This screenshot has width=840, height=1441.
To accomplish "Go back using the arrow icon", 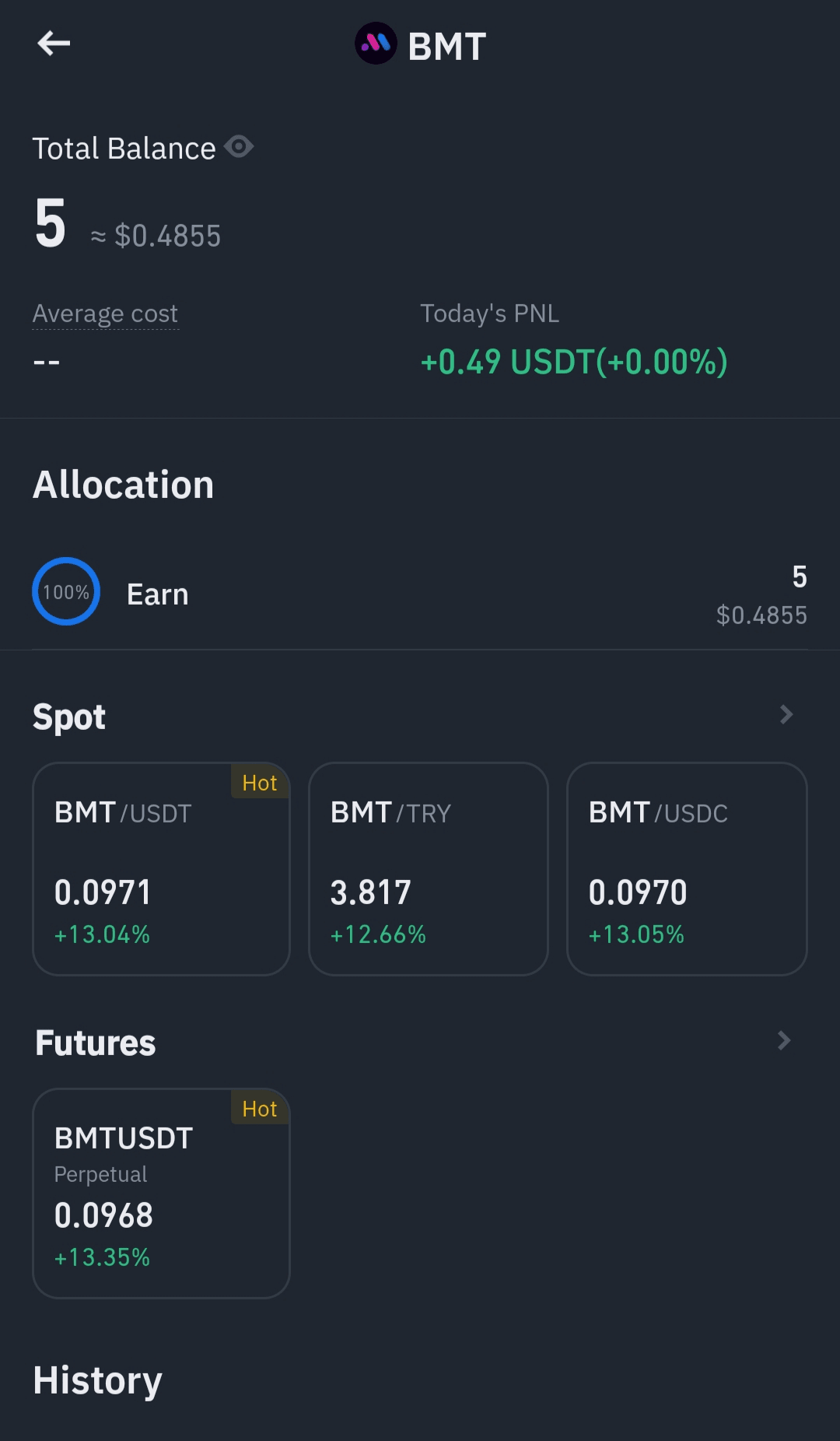I will [x=54, y=44].
